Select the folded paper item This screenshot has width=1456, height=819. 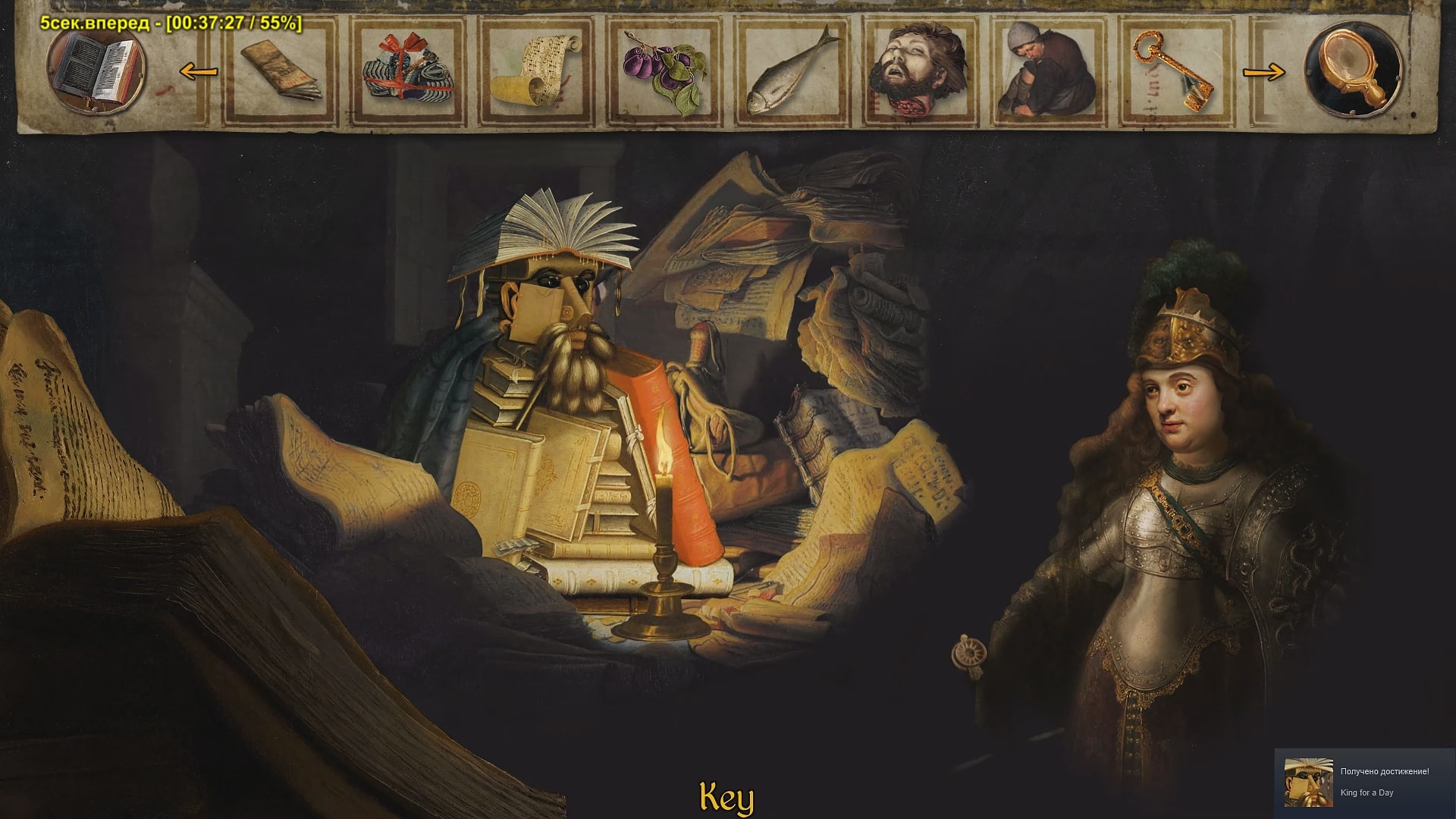[279, 72]
